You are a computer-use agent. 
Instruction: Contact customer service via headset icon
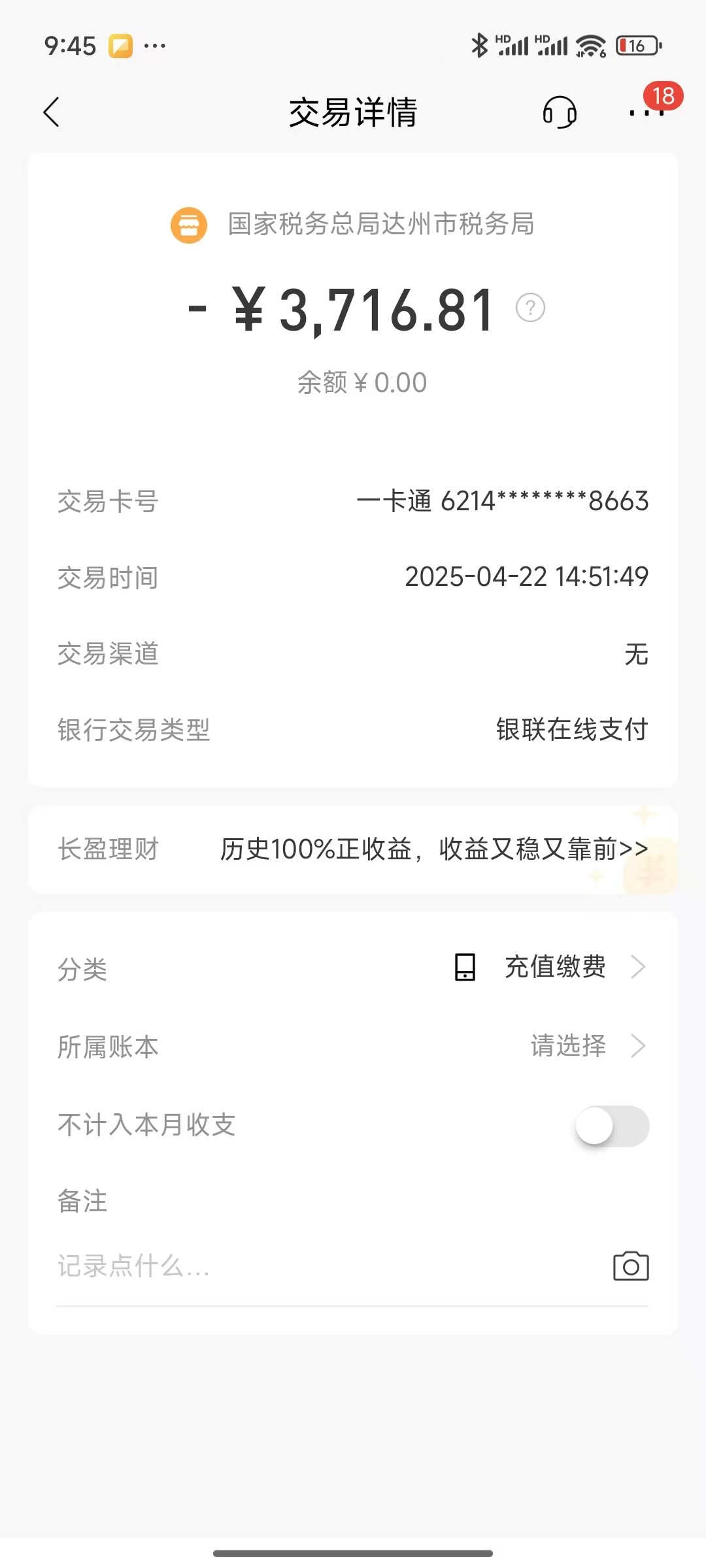[560, 112]
